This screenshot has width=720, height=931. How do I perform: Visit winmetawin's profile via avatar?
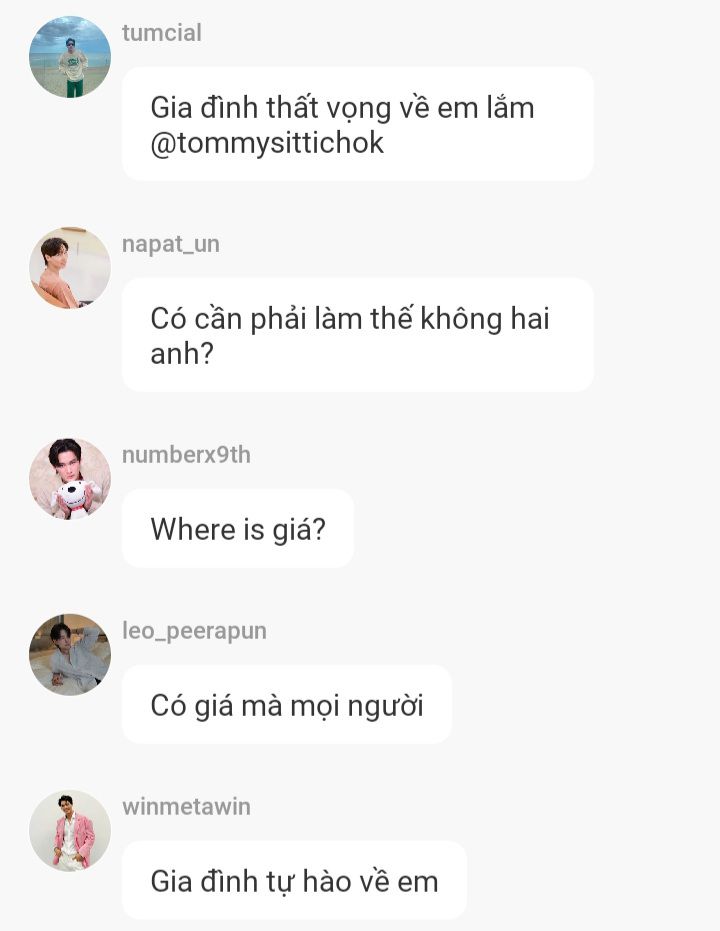click(x=70, y=831)
